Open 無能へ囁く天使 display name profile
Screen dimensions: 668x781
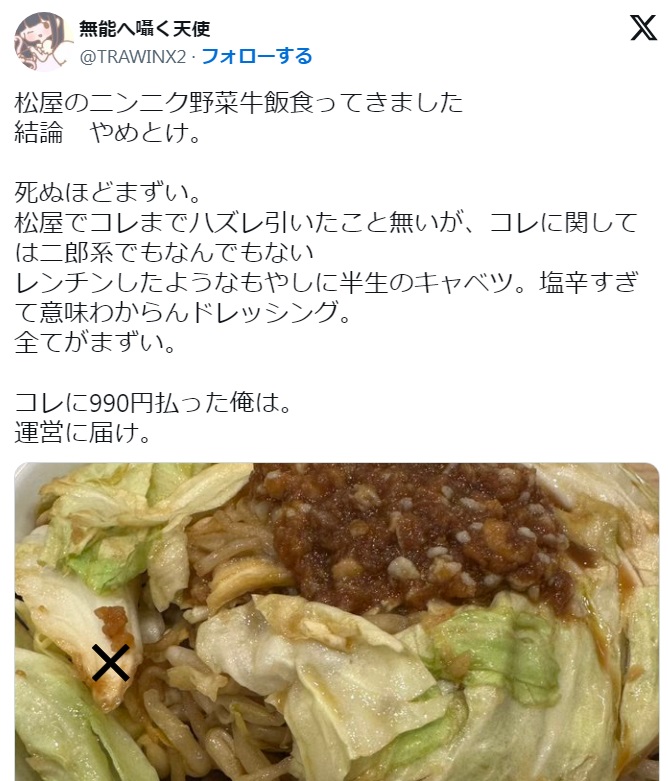[x=146, y=28]
